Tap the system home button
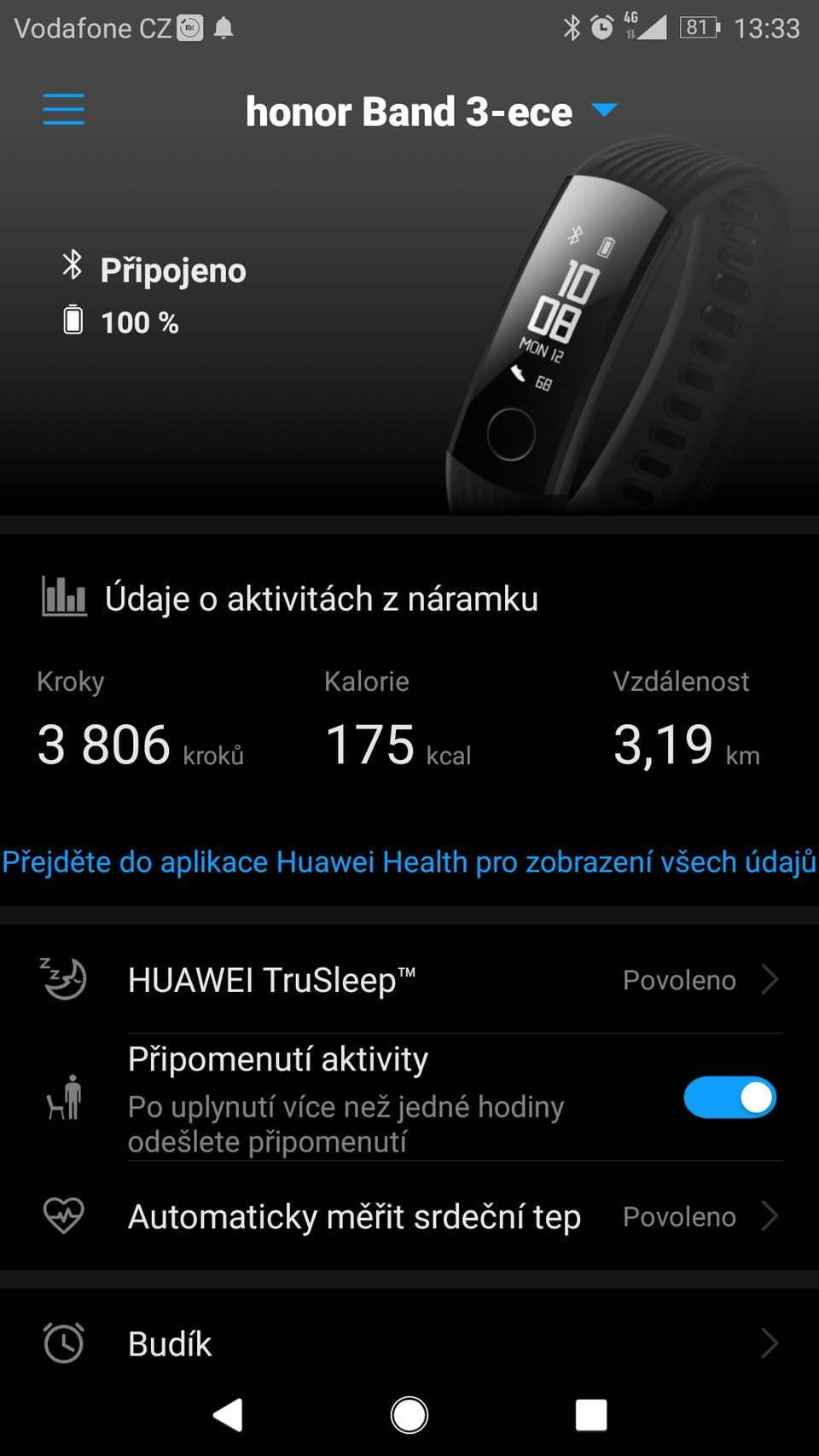 click(x=409, y=1414)
